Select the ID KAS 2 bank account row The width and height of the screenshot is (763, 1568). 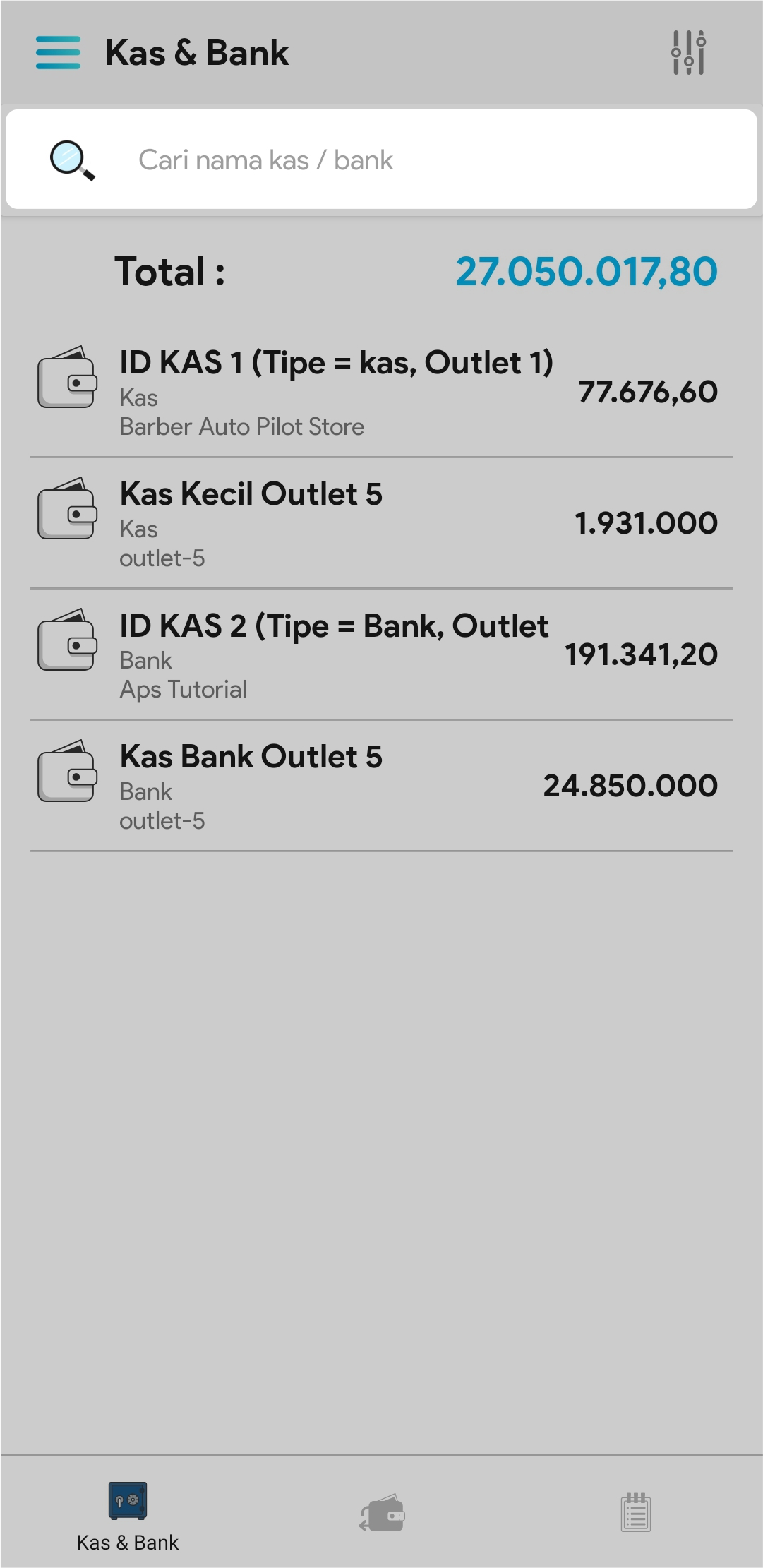(x=381, y=655)
